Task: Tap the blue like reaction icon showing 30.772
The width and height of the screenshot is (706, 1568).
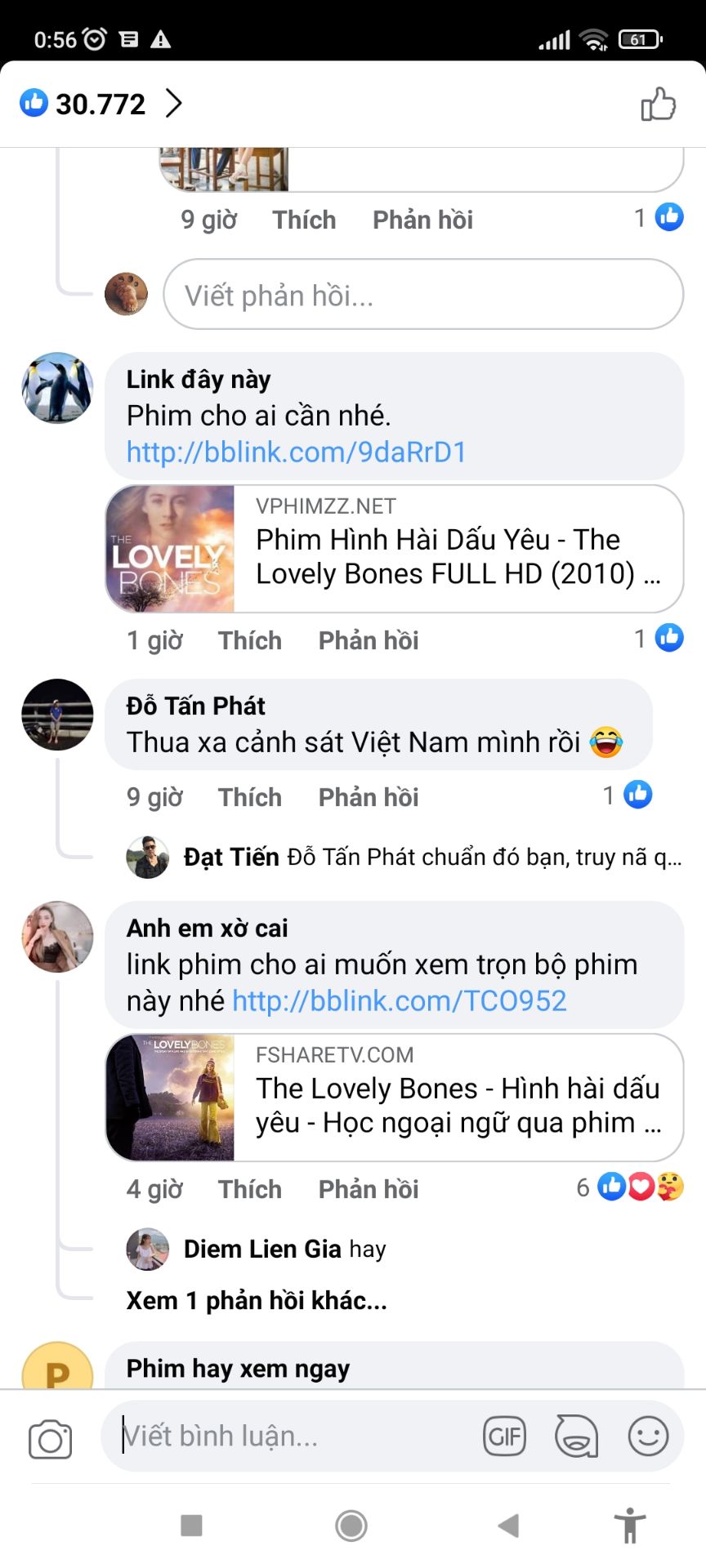Action: point(33,101)
